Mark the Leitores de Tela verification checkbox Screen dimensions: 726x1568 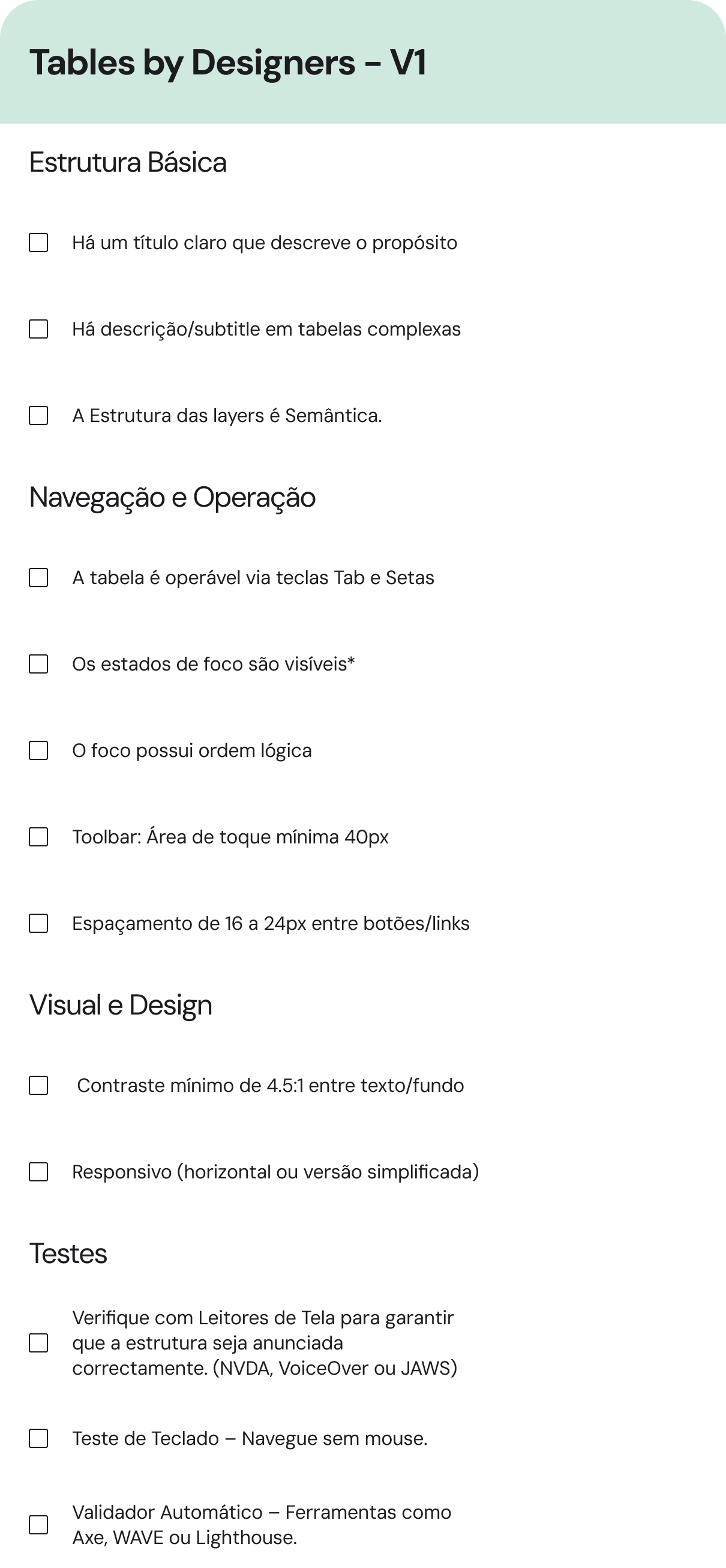pyautogui.click(x=38, y=1342)
